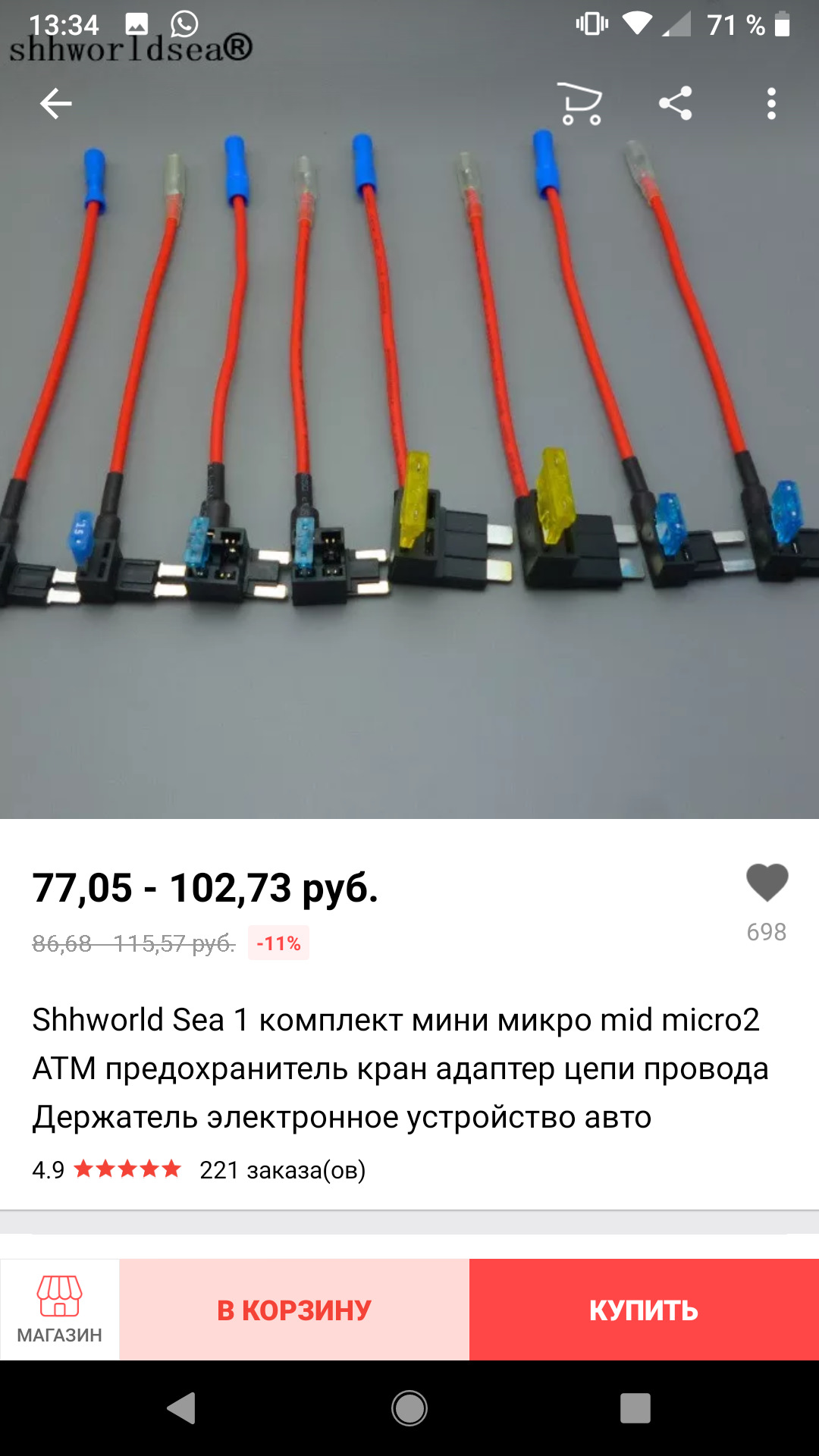Add the product to favorites with the heart

click(x=767, y=883)
